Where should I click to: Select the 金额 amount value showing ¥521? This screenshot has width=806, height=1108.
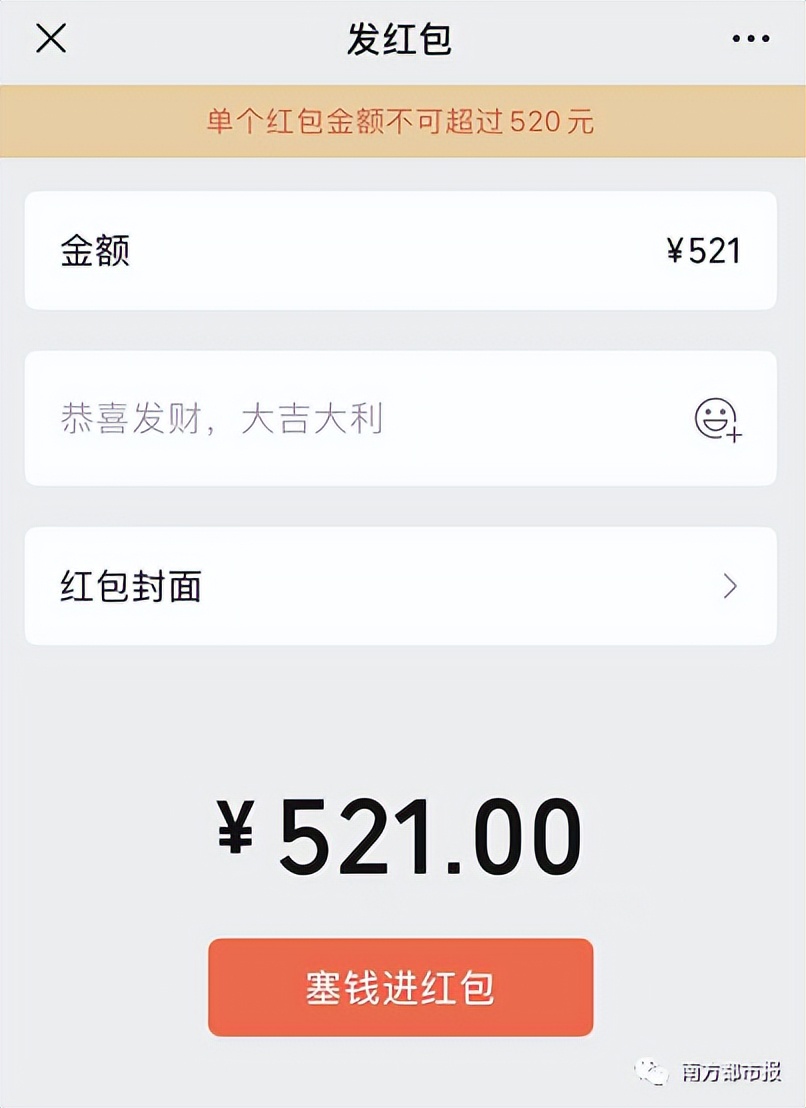pos(706,251)
